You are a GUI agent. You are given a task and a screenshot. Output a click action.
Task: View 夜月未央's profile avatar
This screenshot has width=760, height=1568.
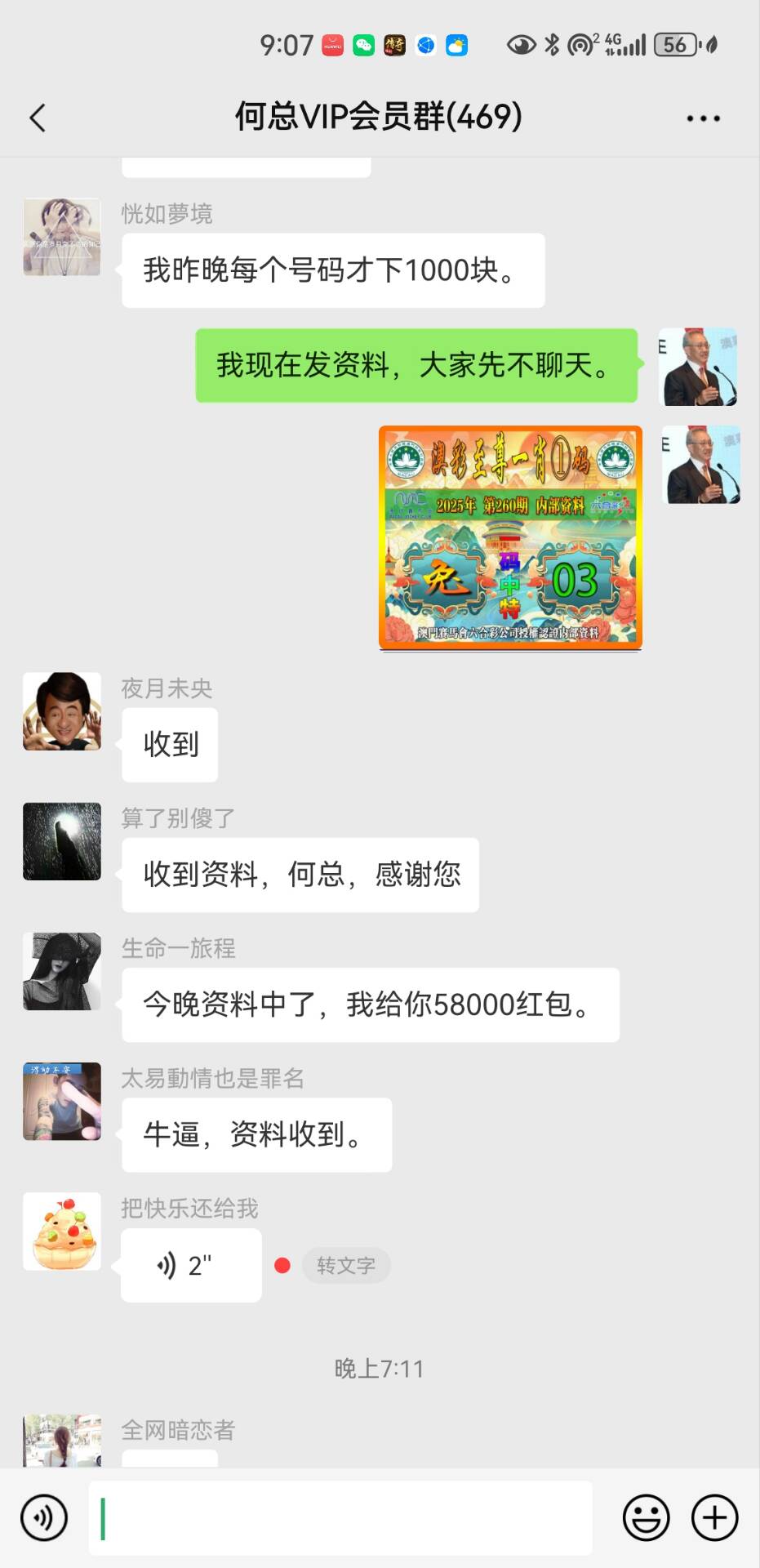click(62, 711)
